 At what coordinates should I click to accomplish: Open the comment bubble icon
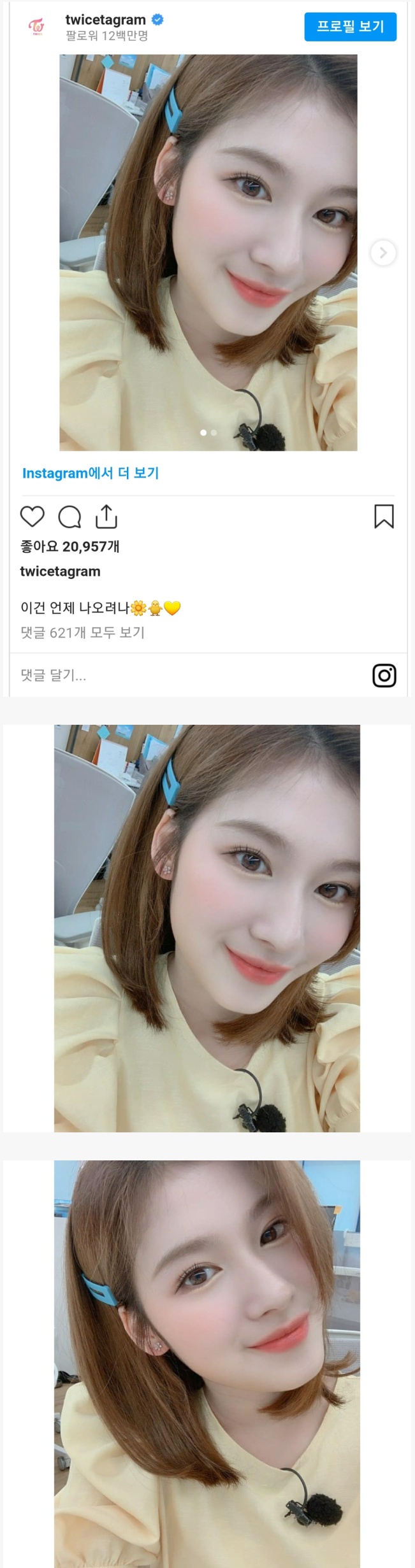pos(69,517)
